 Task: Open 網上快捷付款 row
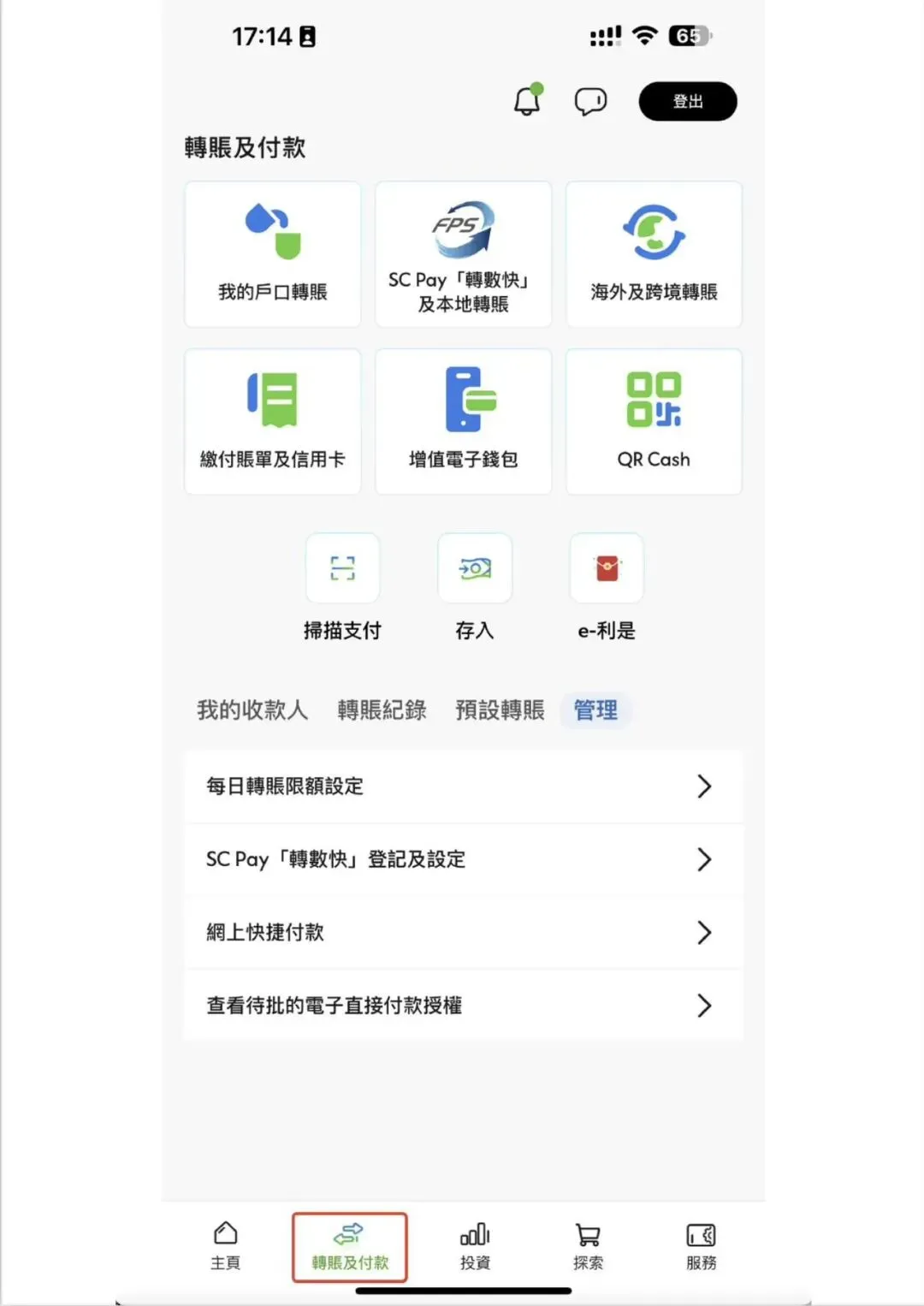463,932
